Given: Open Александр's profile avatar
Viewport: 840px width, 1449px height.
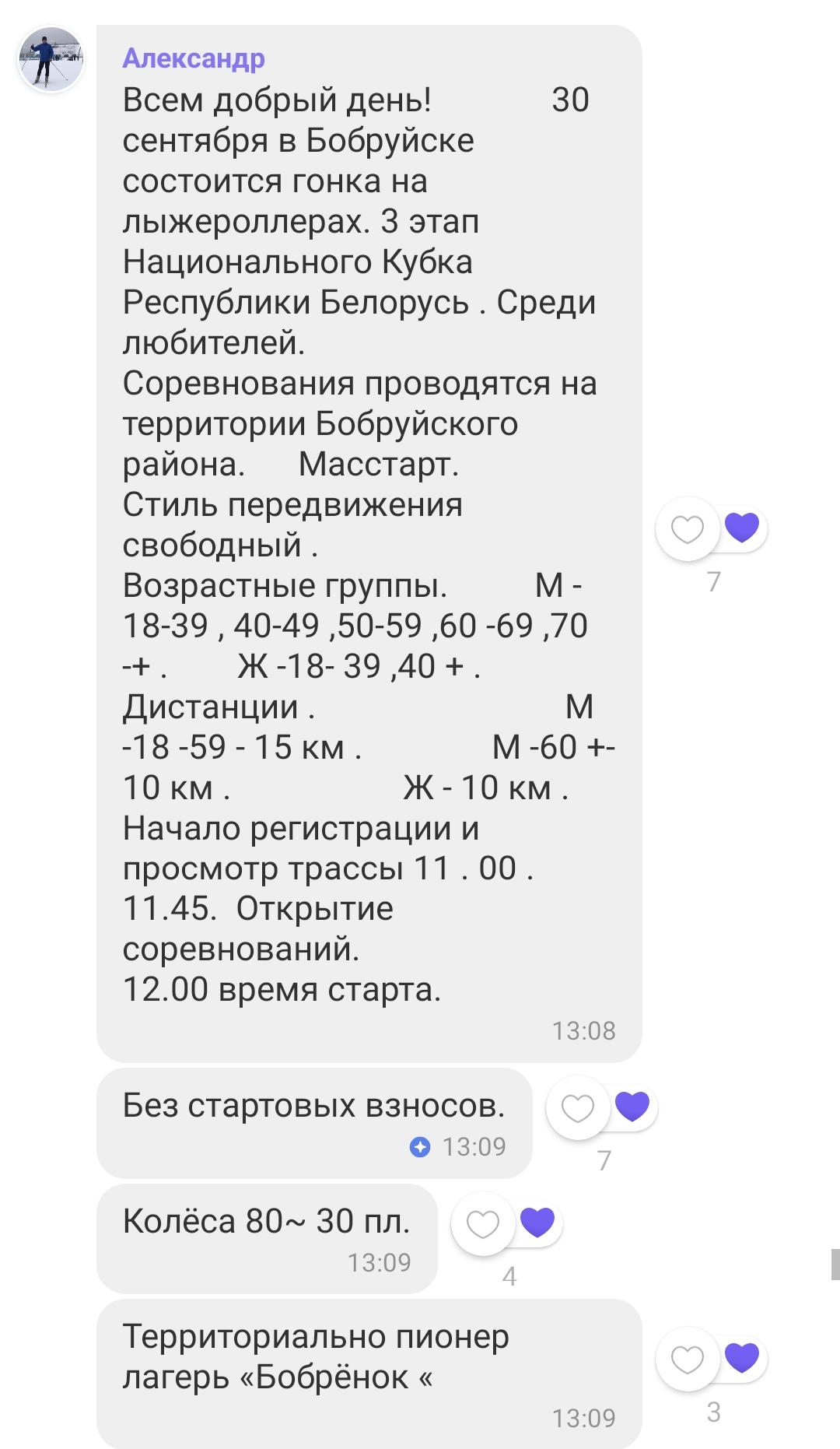Looking at the screenshot, I should tap(51, 59).
